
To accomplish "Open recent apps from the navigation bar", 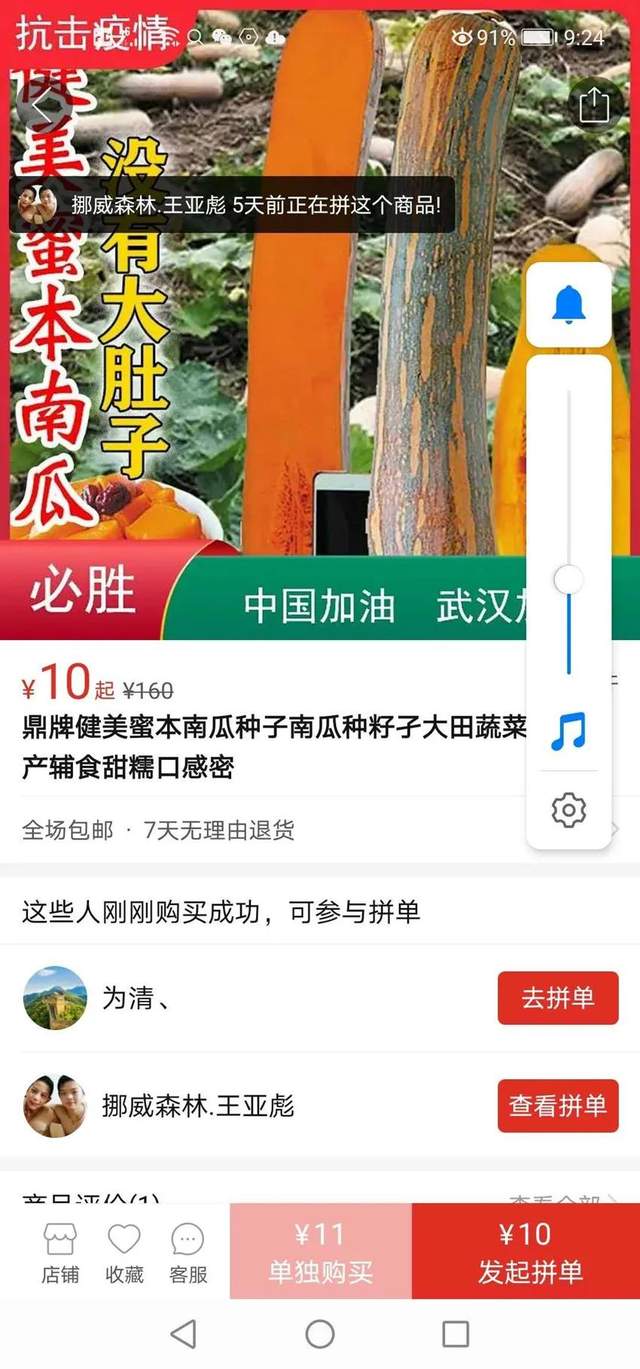I will [x=456, y=1333].
